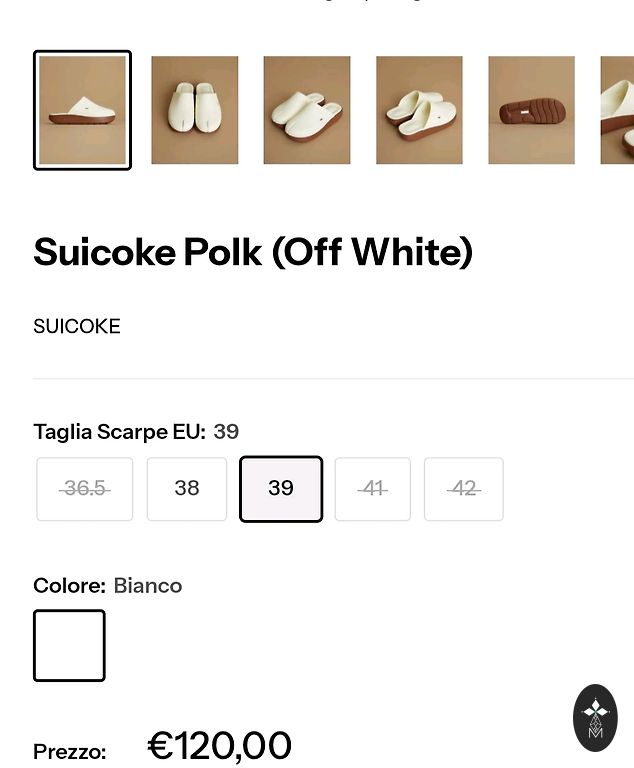Select shoe size 39
Screen dimensions: 634x768
(x=281, y=489)
